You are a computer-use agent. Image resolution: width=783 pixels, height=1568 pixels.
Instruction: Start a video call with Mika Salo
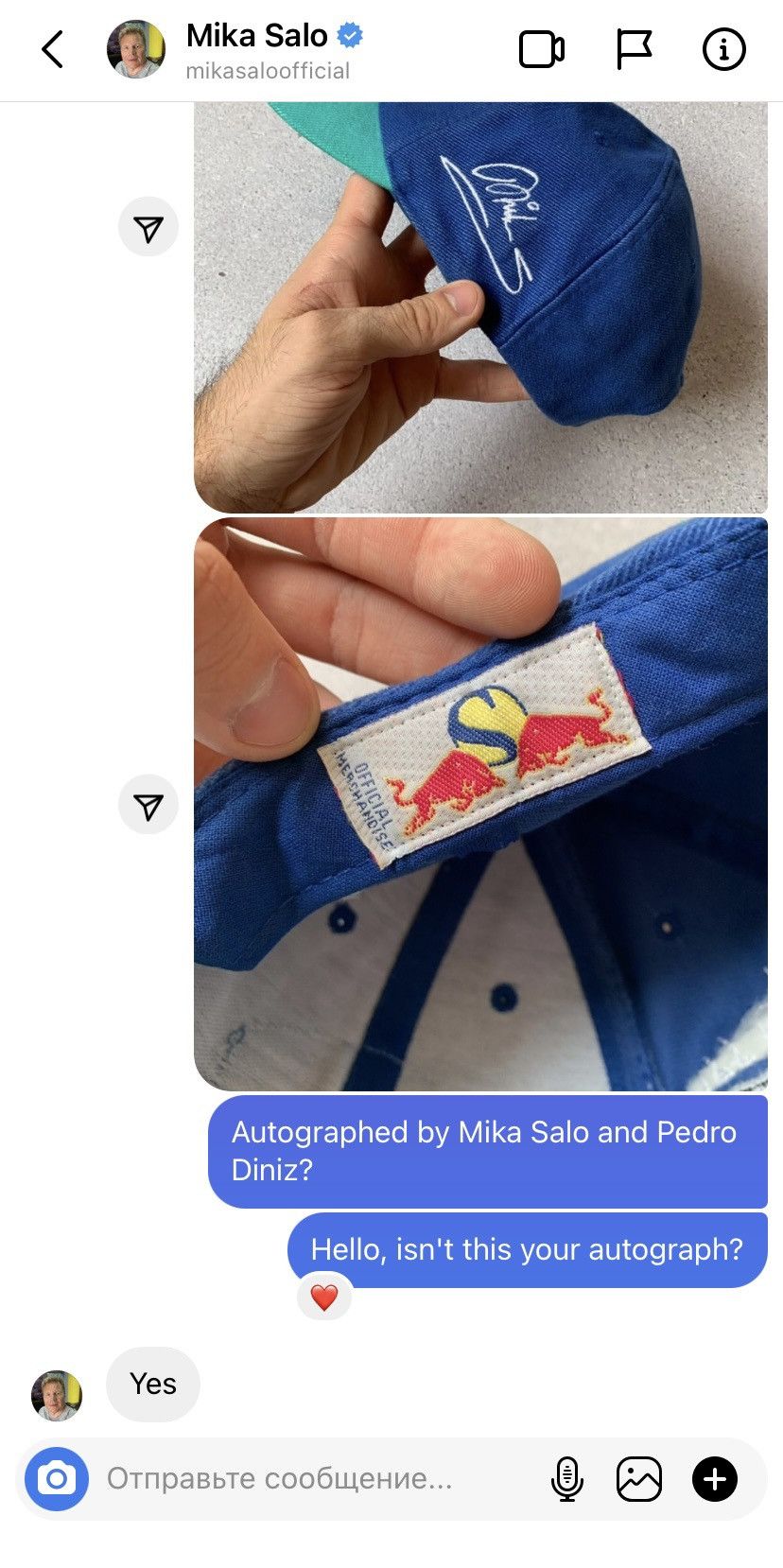(x=542, y=50)
